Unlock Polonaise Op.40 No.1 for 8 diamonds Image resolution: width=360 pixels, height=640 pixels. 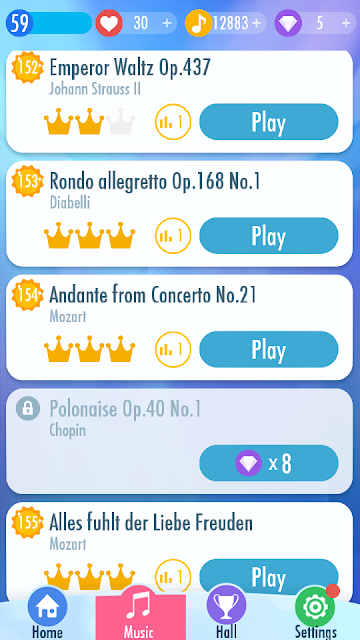269,463
